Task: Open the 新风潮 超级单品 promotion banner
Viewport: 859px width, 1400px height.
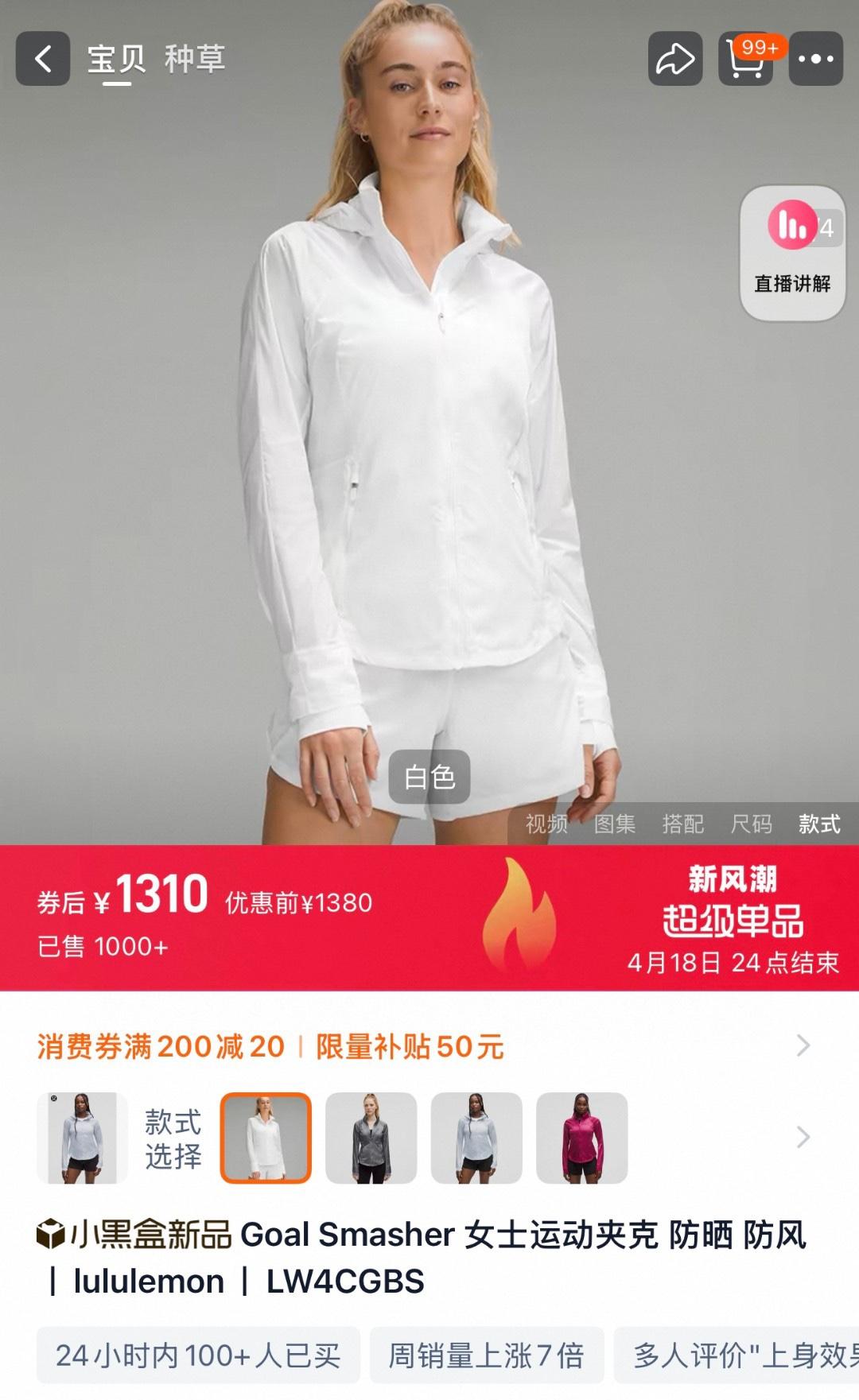Action: pos(732,919)
